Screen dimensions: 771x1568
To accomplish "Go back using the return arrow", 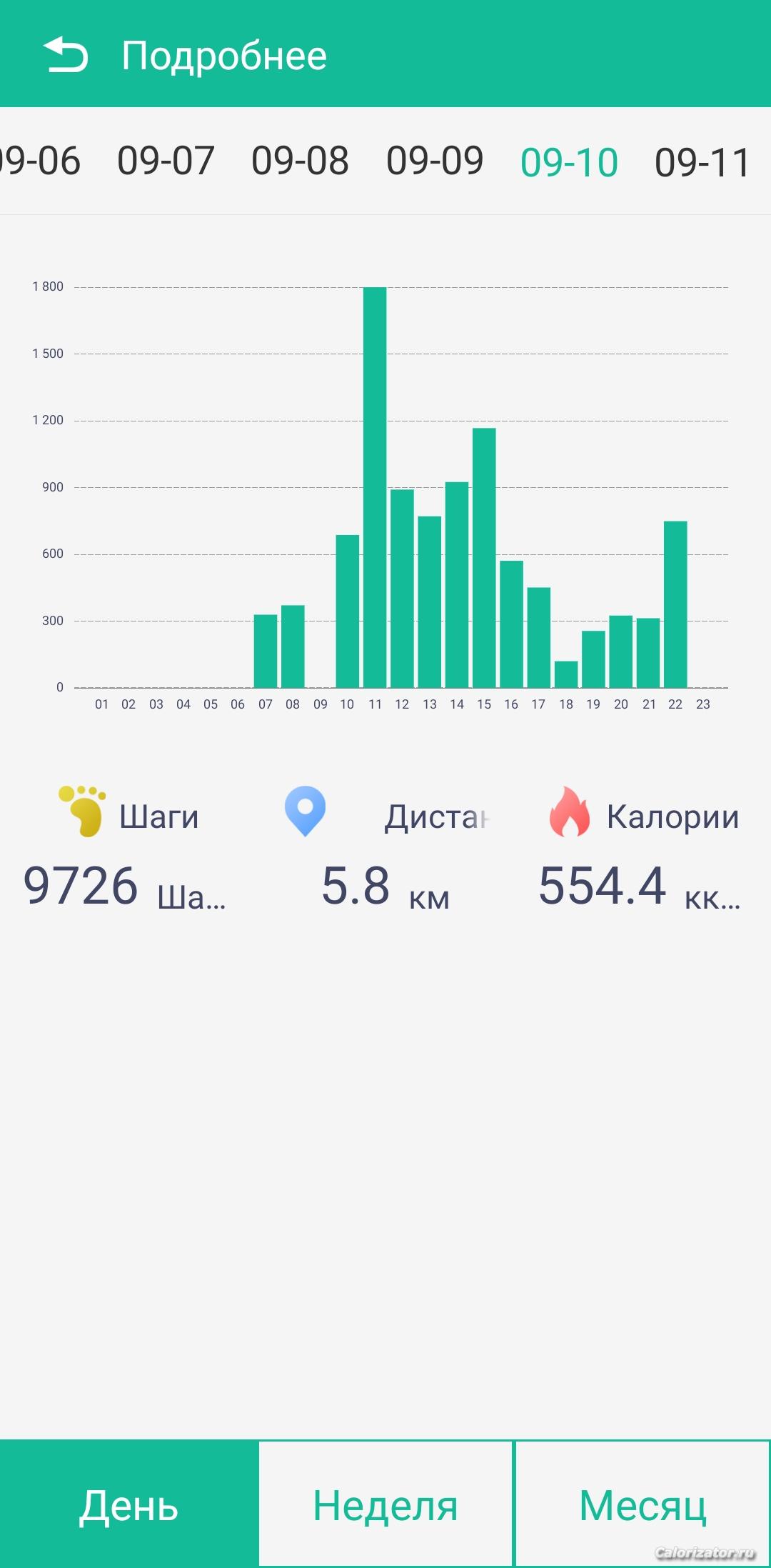I will [x=66, y=55].
